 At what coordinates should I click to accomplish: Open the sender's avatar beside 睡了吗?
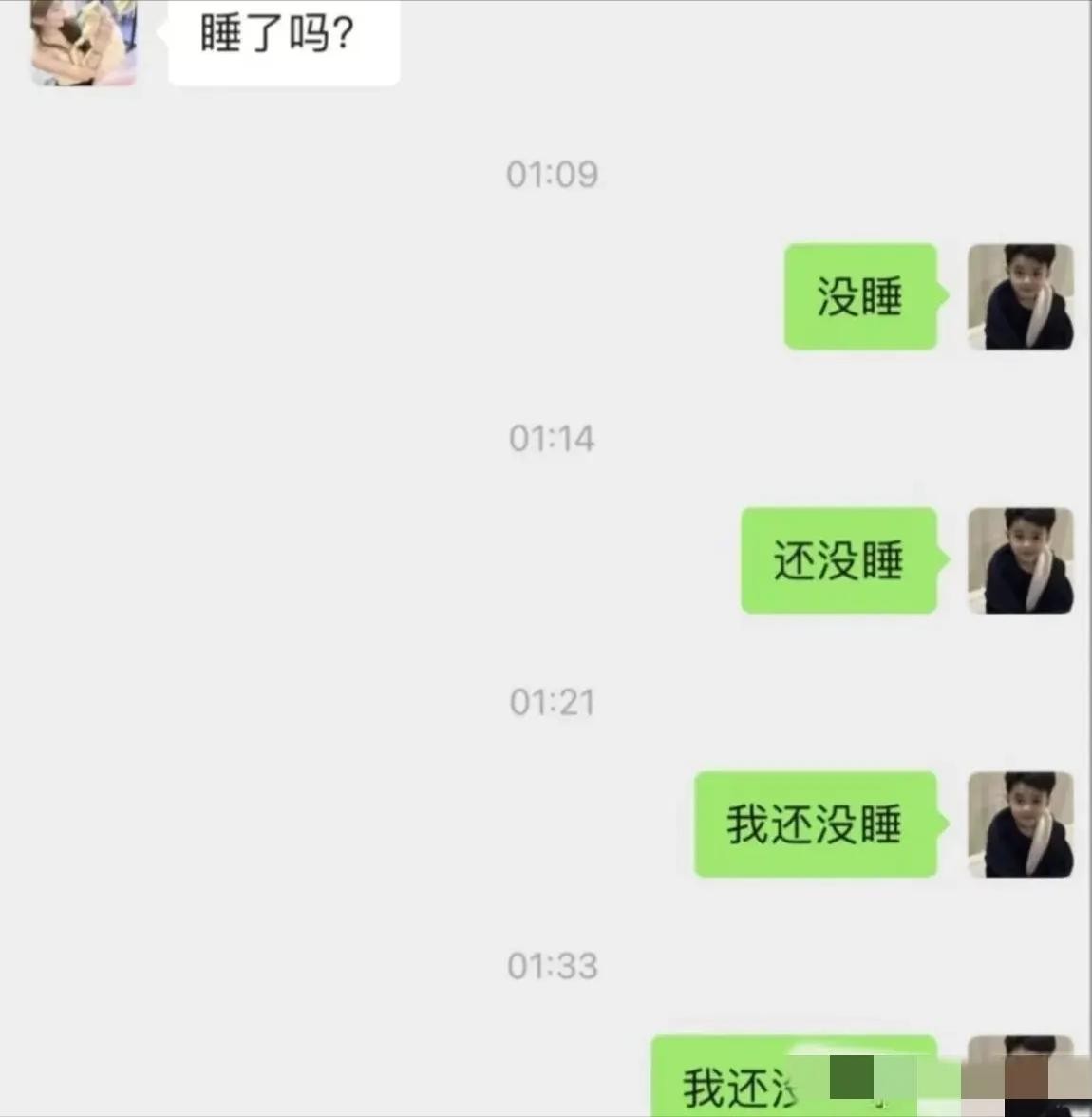click(84, 43)
